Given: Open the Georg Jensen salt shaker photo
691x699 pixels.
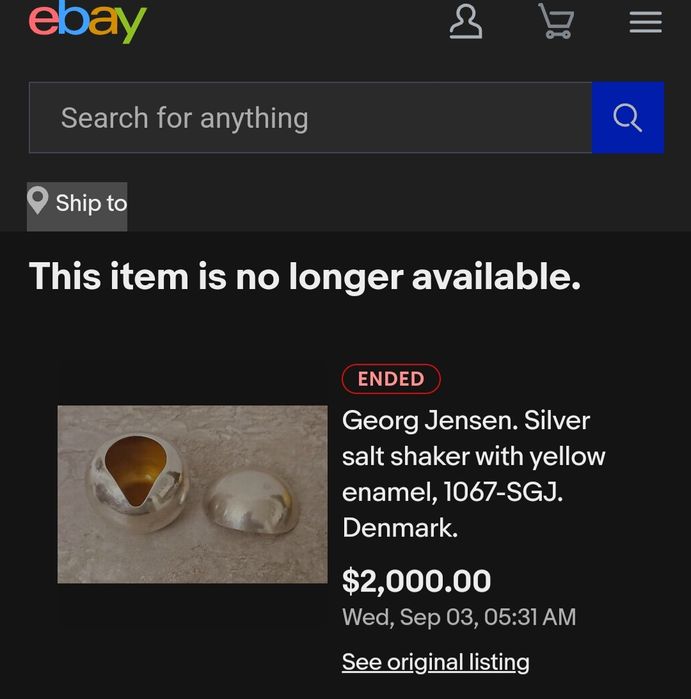Looking at the screenshot, I should click(x=192, y=494).
